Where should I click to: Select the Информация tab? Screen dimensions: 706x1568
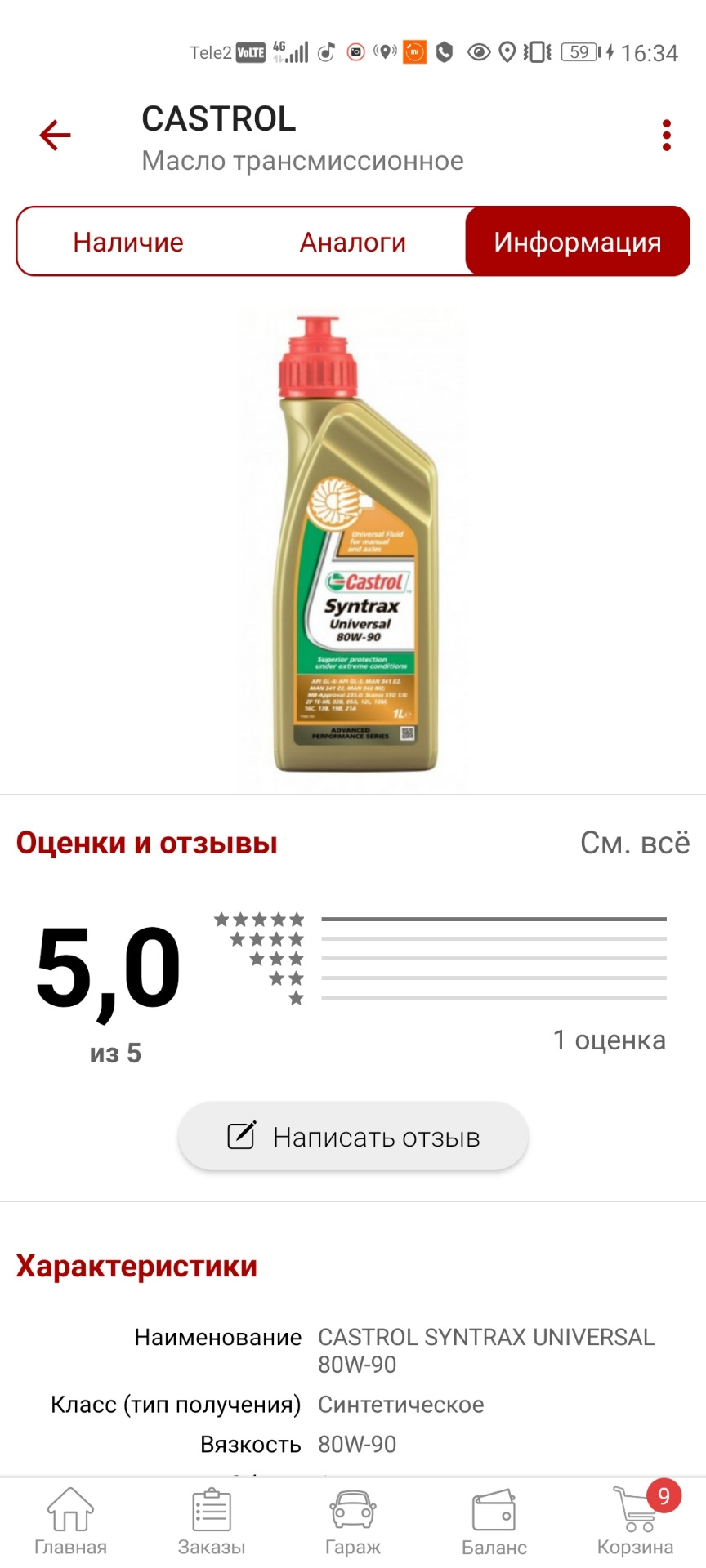click(577, 242)
